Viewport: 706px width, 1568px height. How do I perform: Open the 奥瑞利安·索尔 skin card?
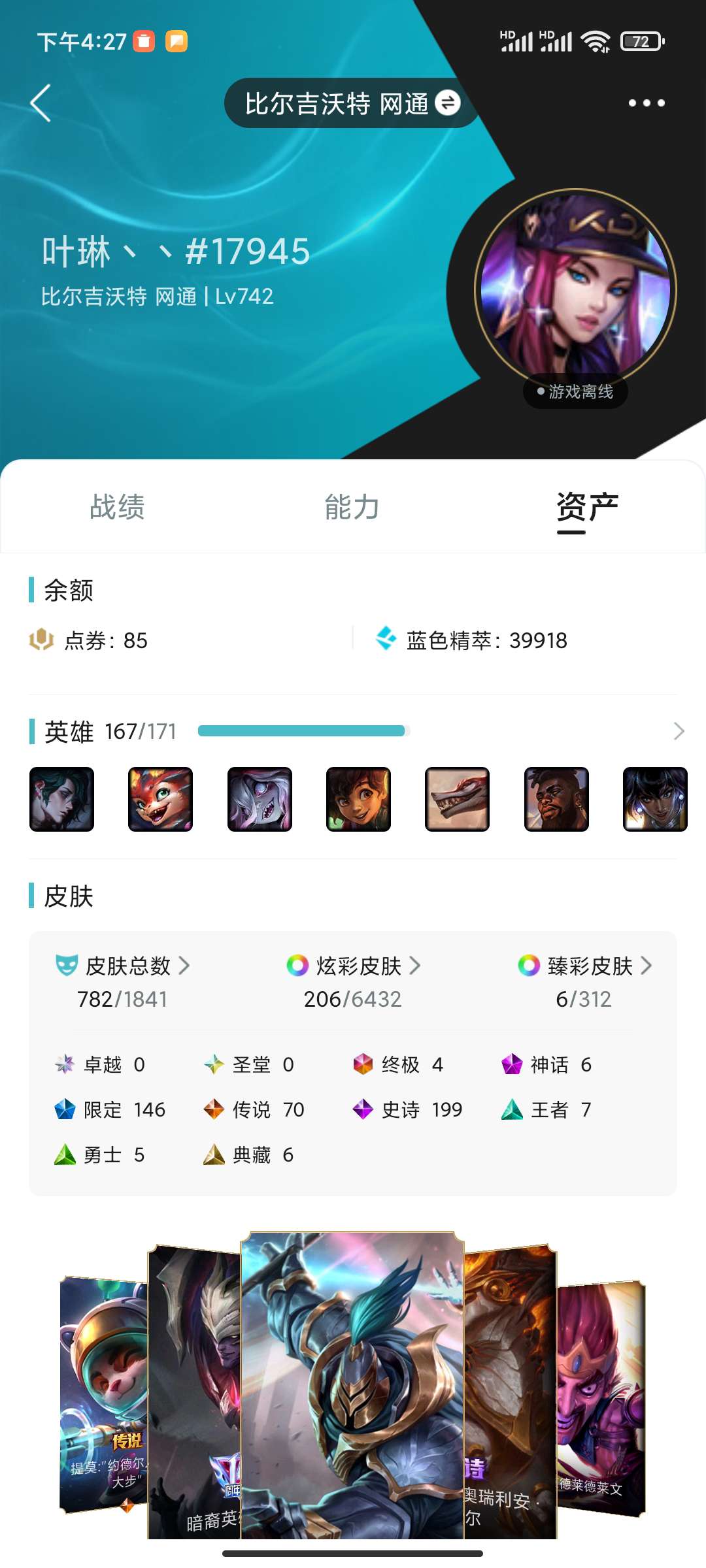[510, 1392]
